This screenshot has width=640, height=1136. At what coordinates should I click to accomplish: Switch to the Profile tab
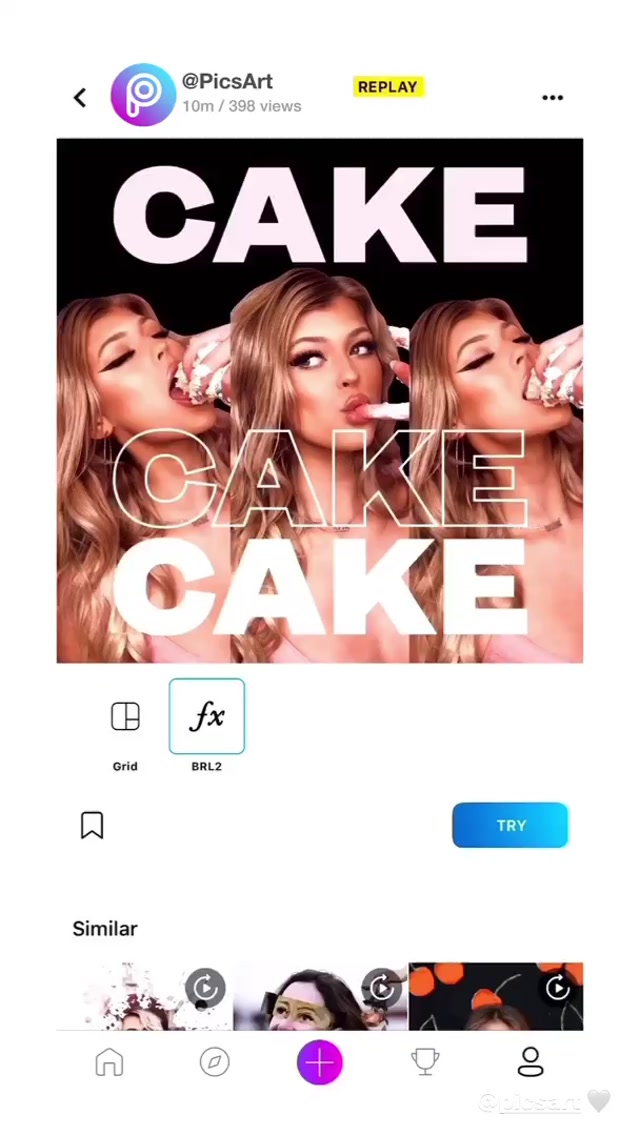[x=531, y=1062]
